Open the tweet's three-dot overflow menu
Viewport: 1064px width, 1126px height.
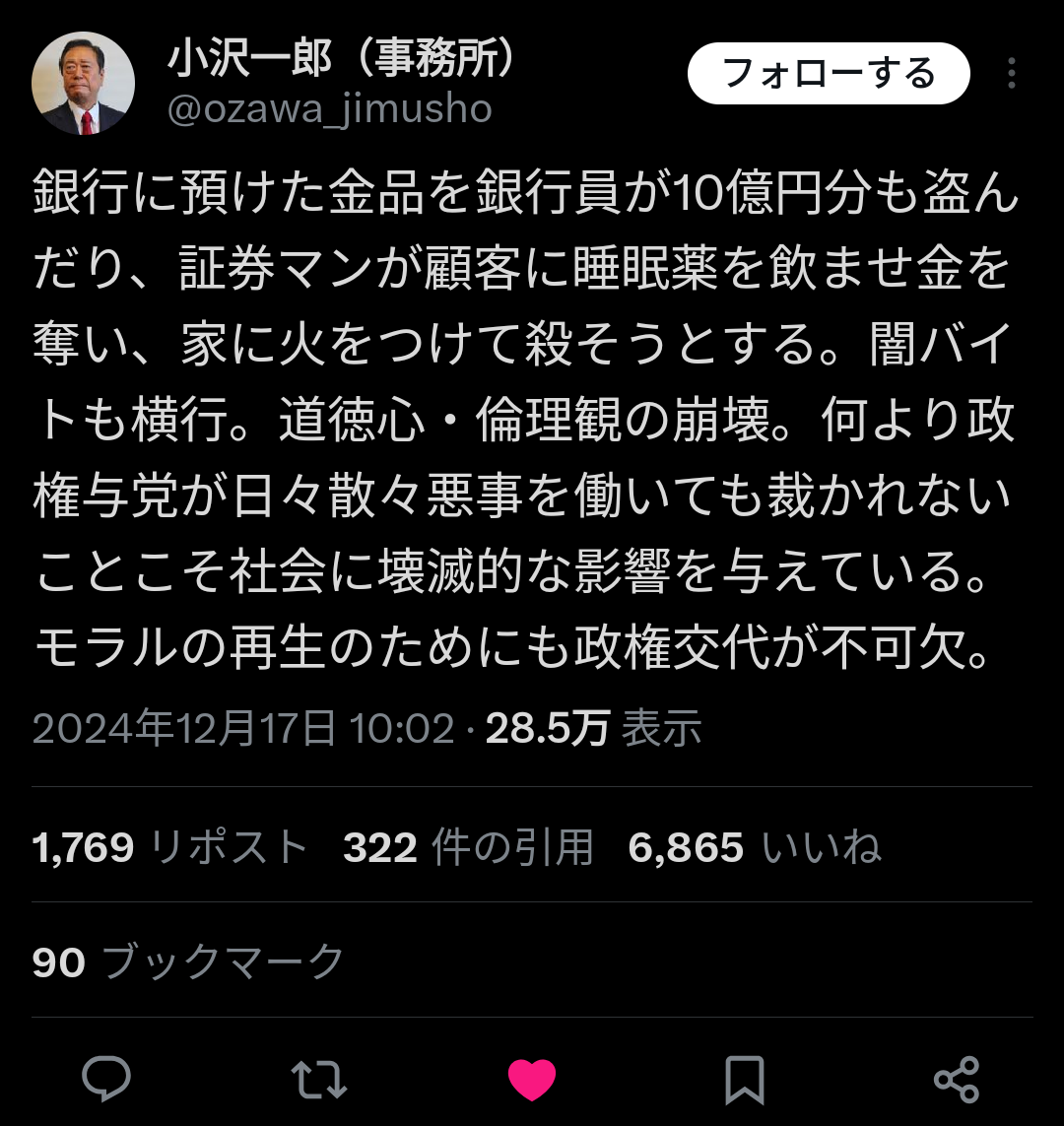[x=1011, y=74]
